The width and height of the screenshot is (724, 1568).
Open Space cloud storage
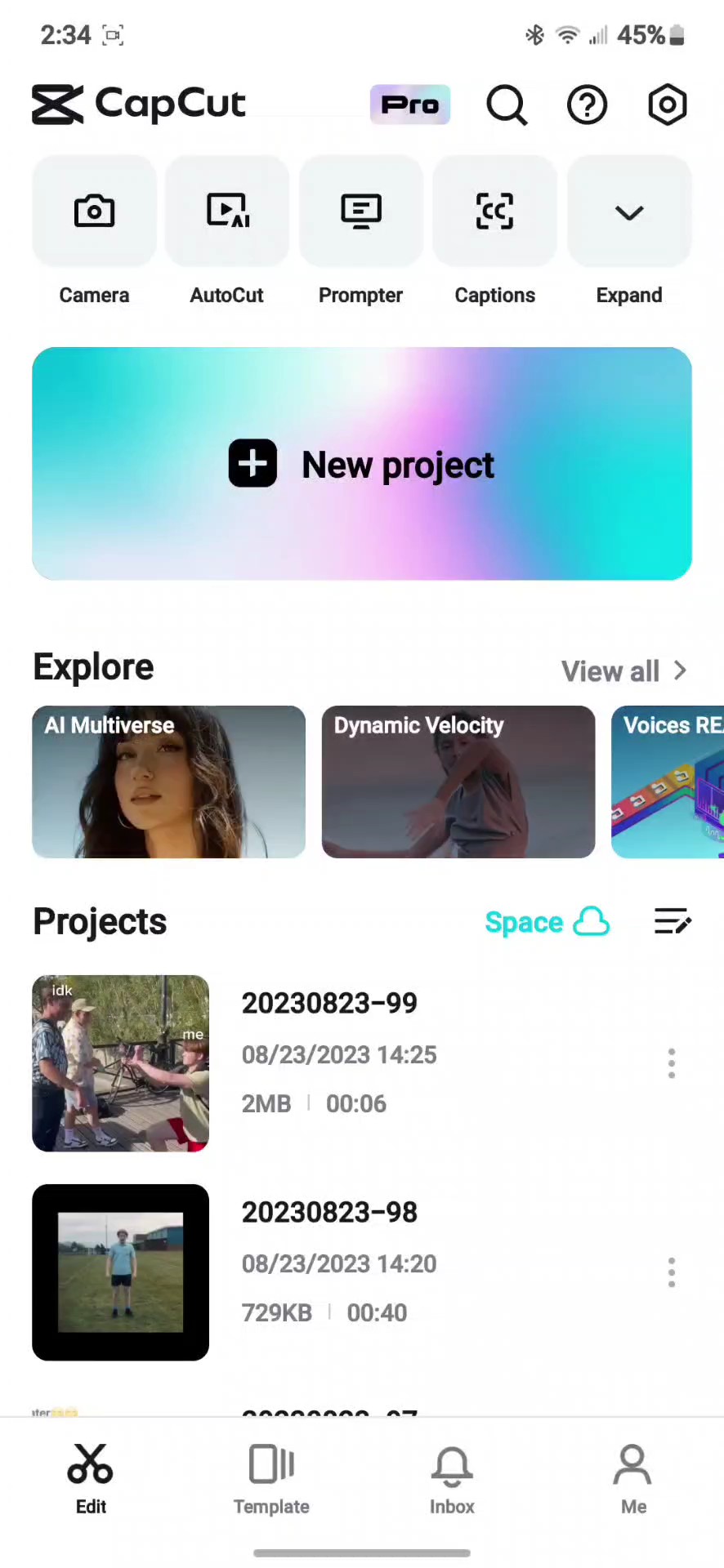(x=547, y=922)
